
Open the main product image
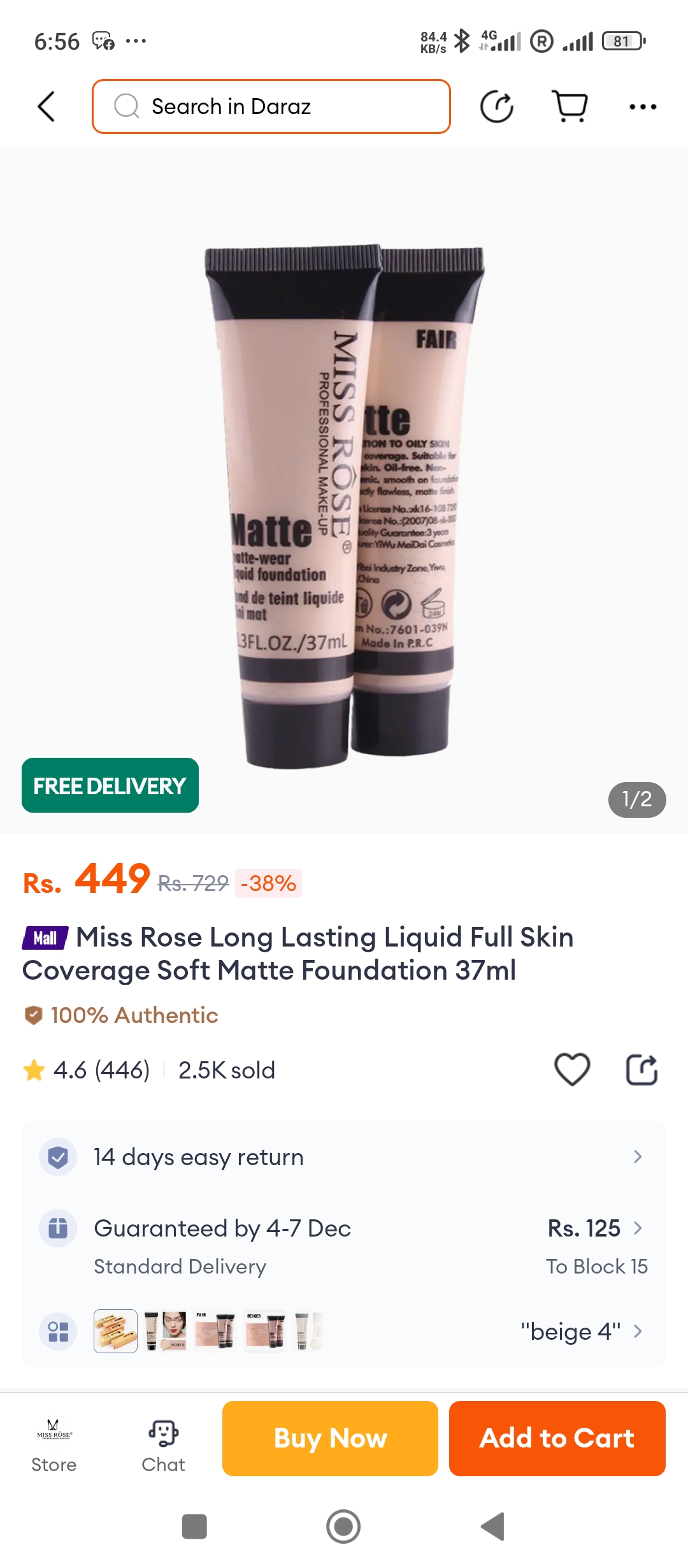coord(344,504)
